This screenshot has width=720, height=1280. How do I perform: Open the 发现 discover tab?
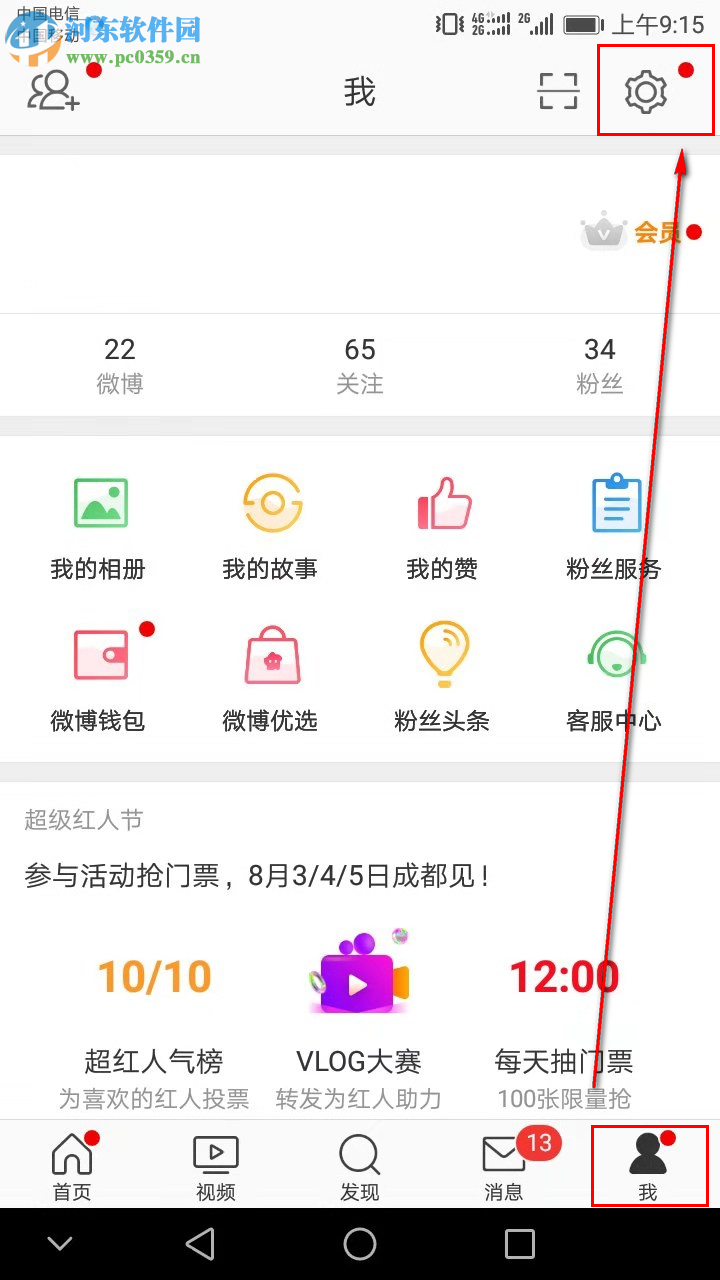[x=359, y=1165]
